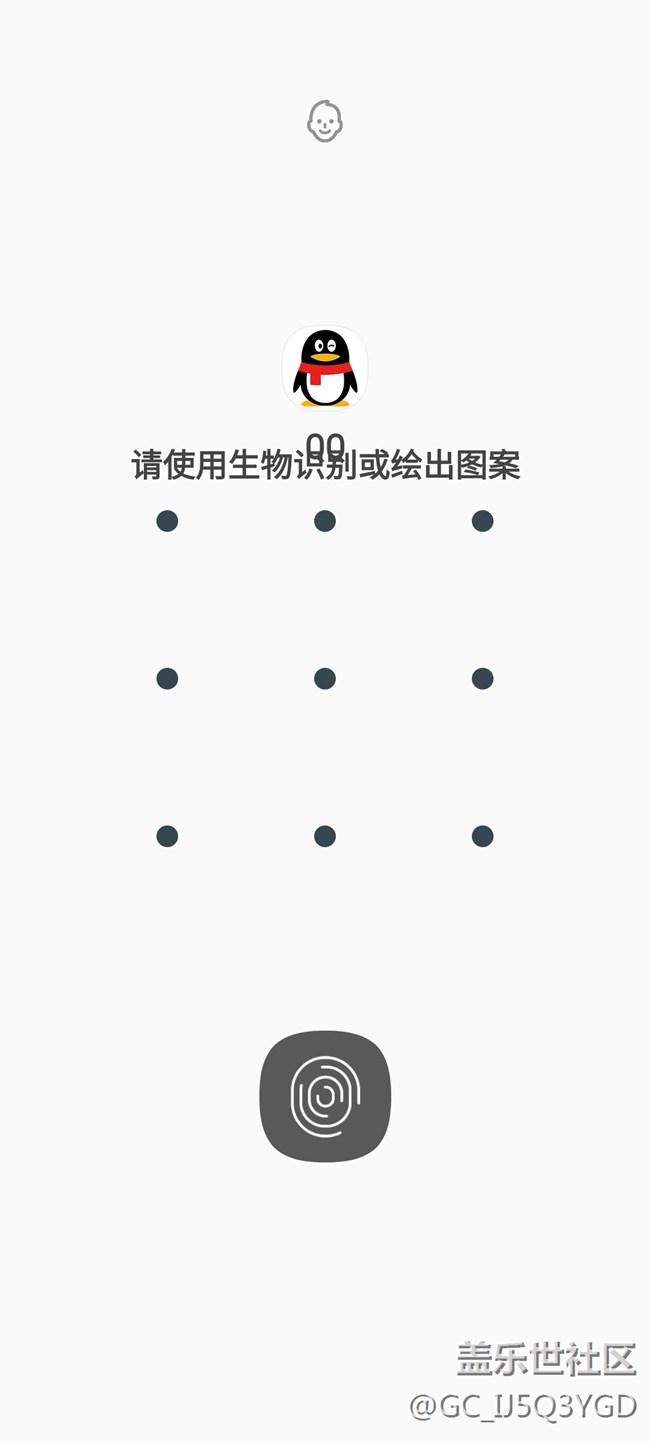Touch the top-left dot of the pattern grid
Viewport: 650px width, 1444px height.
[x=167, y=521]
